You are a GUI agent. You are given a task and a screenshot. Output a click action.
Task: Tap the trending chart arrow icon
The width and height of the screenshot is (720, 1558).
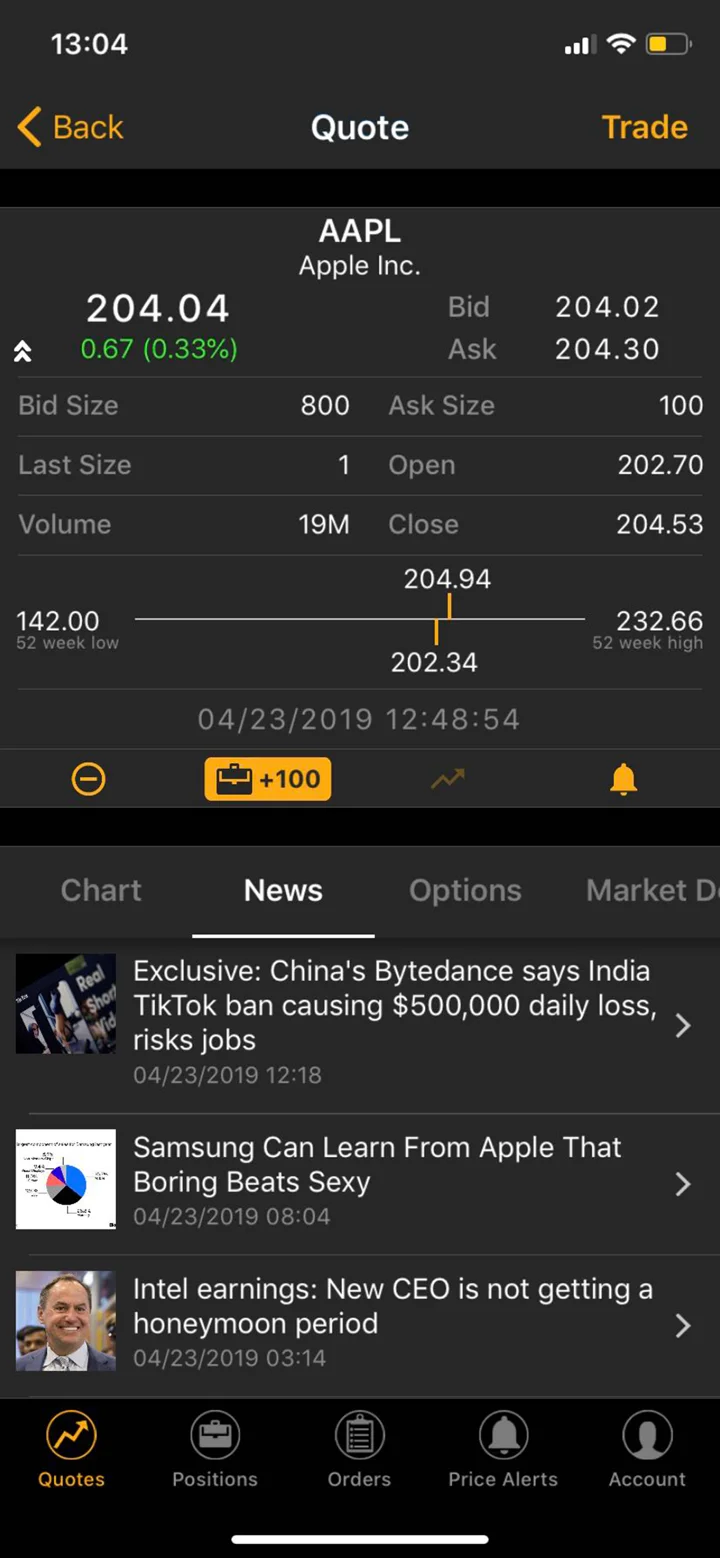click(x=448, y=779)
